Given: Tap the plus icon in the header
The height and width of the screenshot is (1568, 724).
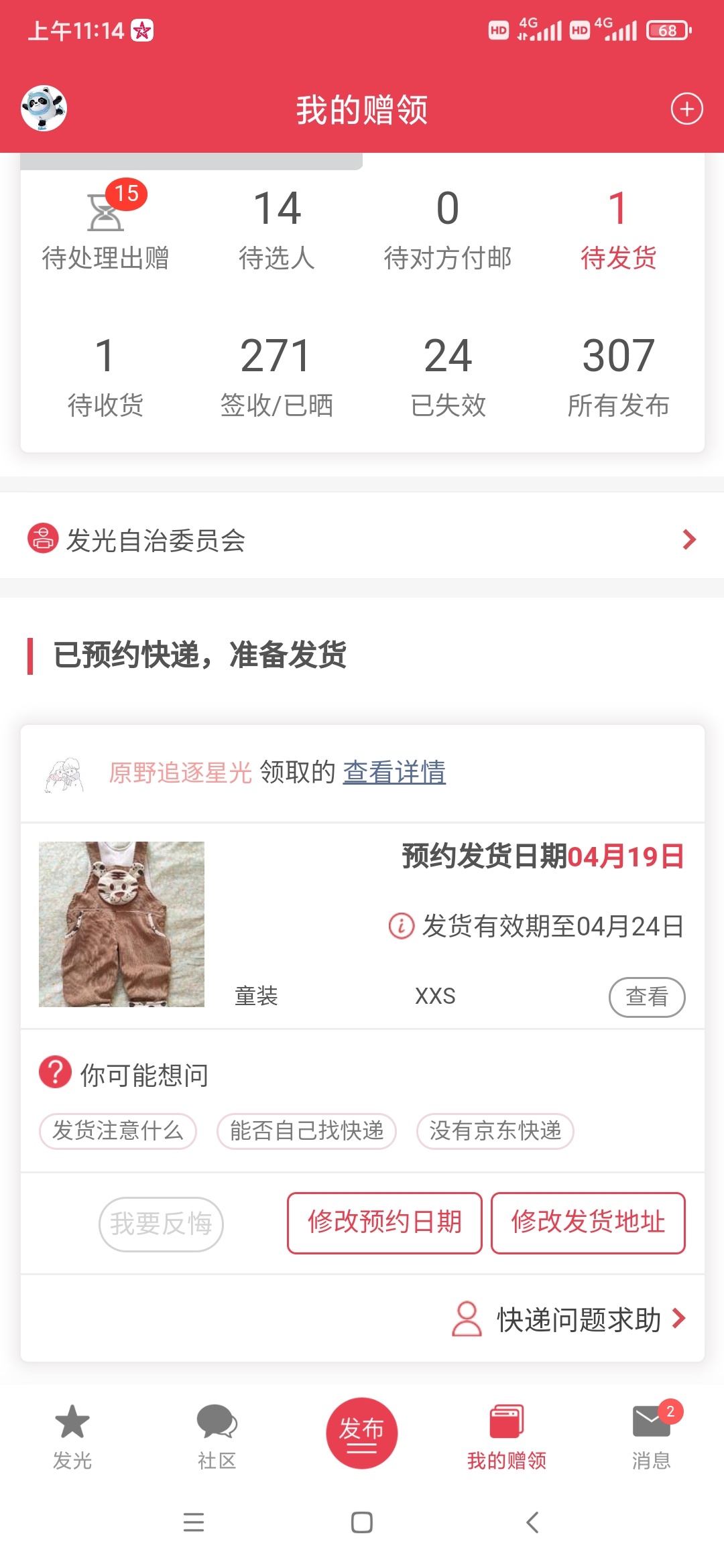Looking at the screenshot, I should (686, 109).
